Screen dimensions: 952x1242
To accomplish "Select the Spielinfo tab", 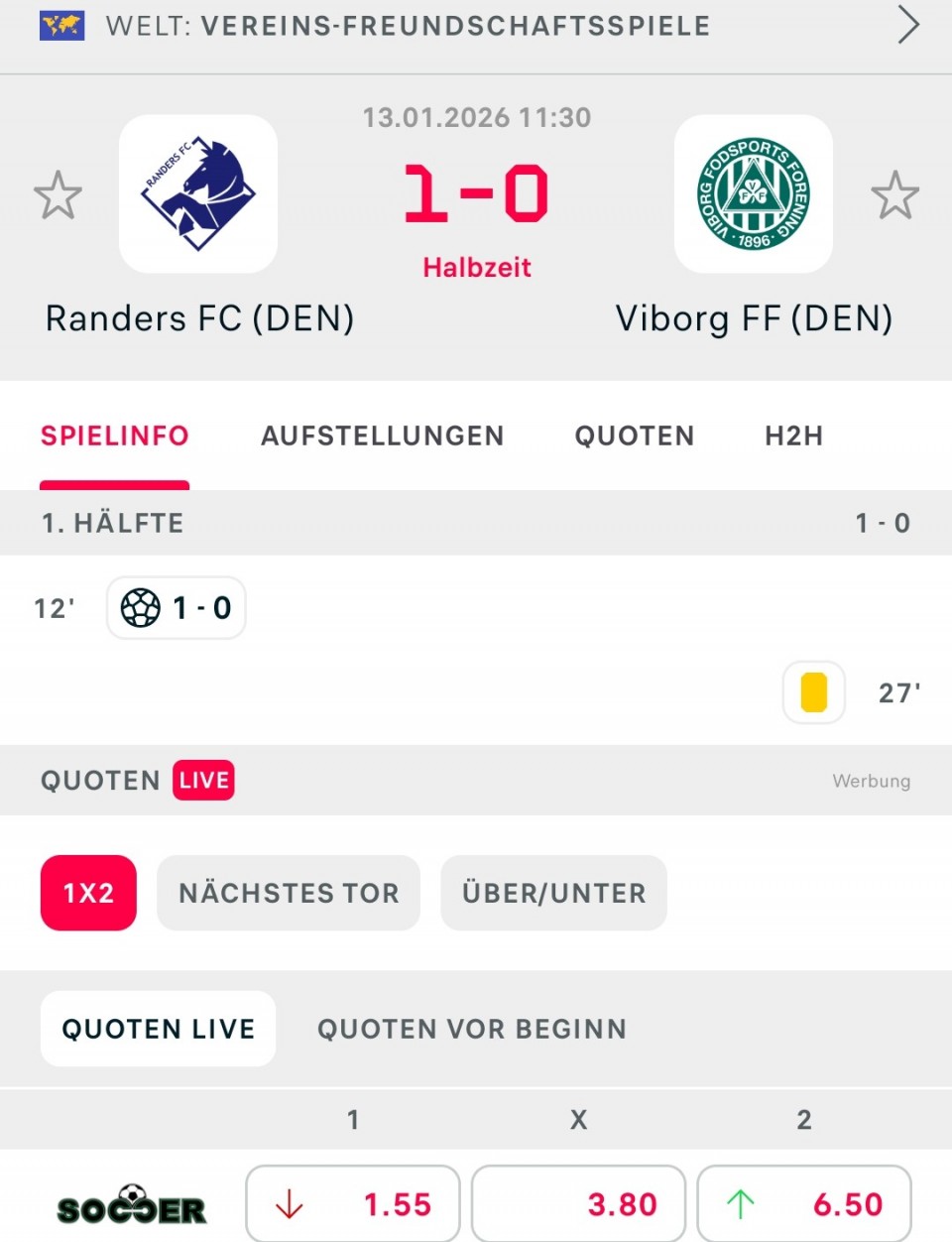I will tap(114, 436).
